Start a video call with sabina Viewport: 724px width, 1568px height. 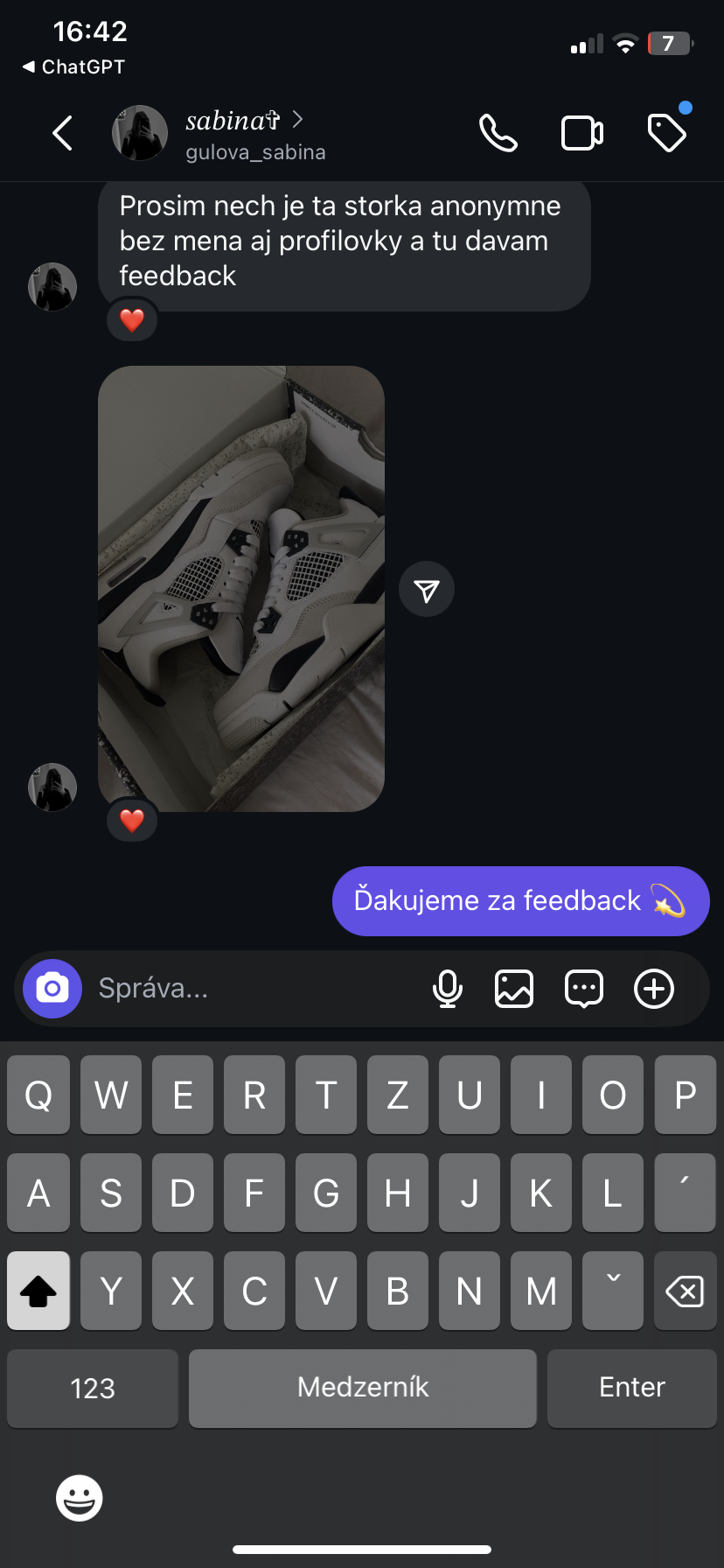pyautogui.click(x=581, y=133)
